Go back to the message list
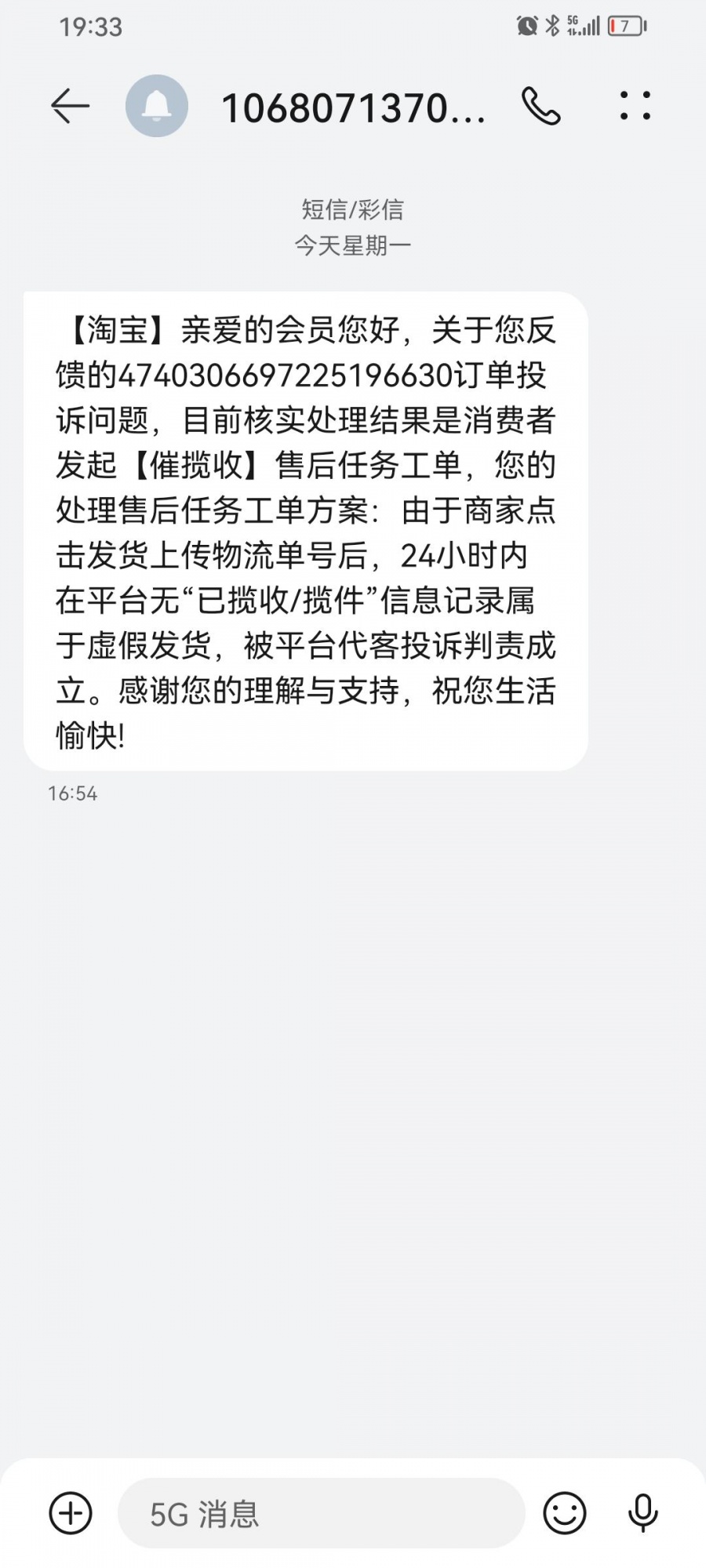The width and height of the screenshot is (706, 1568). click(x=70, y=106)
